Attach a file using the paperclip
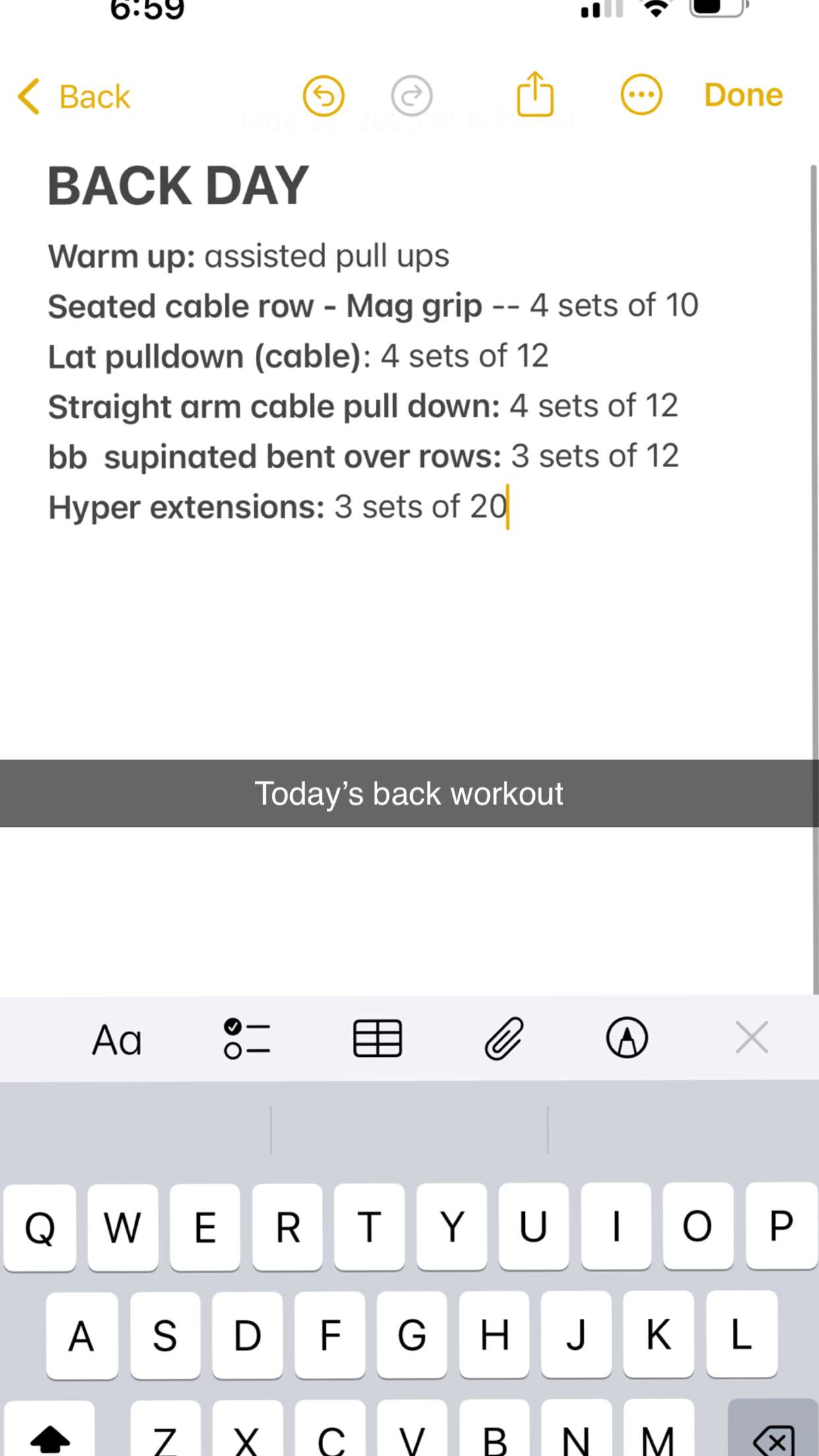Image resolution: width=819 pixels, height=1456 pixels. [504, 1039]
